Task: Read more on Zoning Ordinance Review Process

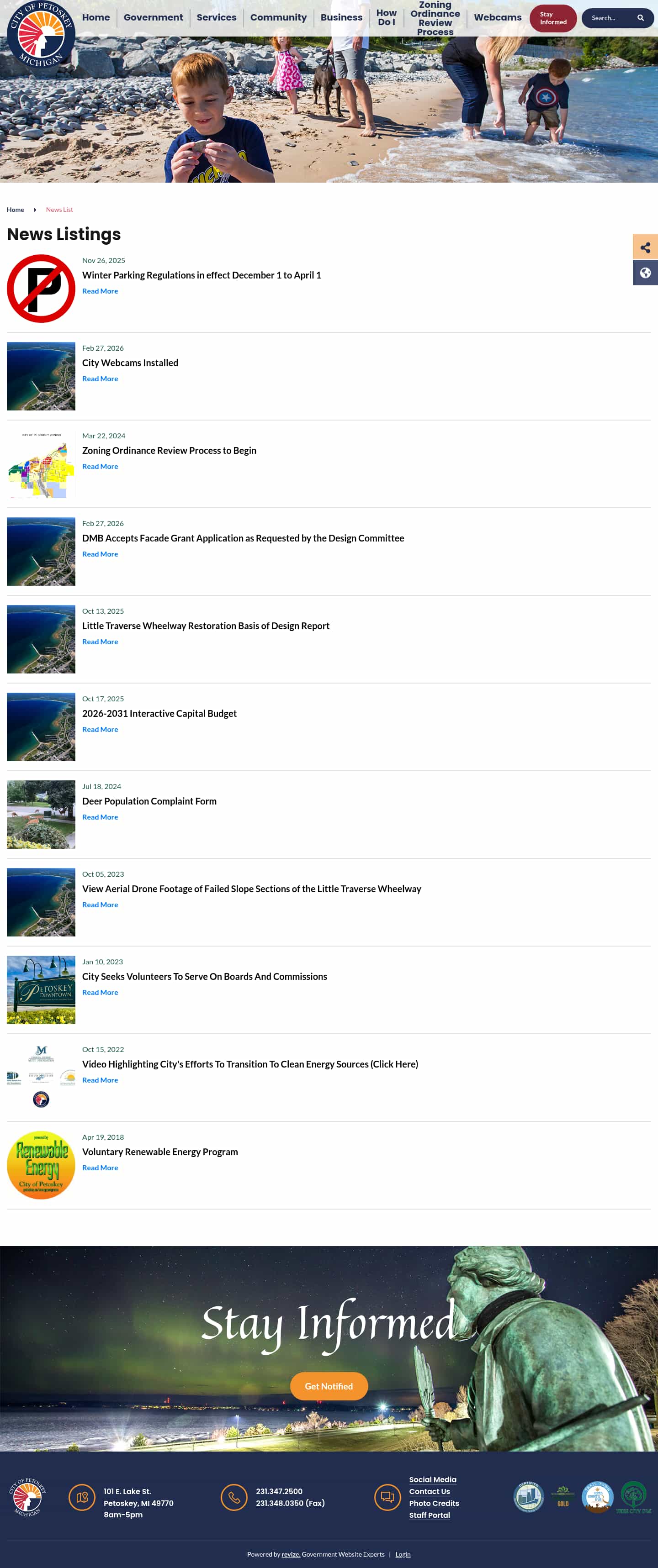Action: [100, 466]
